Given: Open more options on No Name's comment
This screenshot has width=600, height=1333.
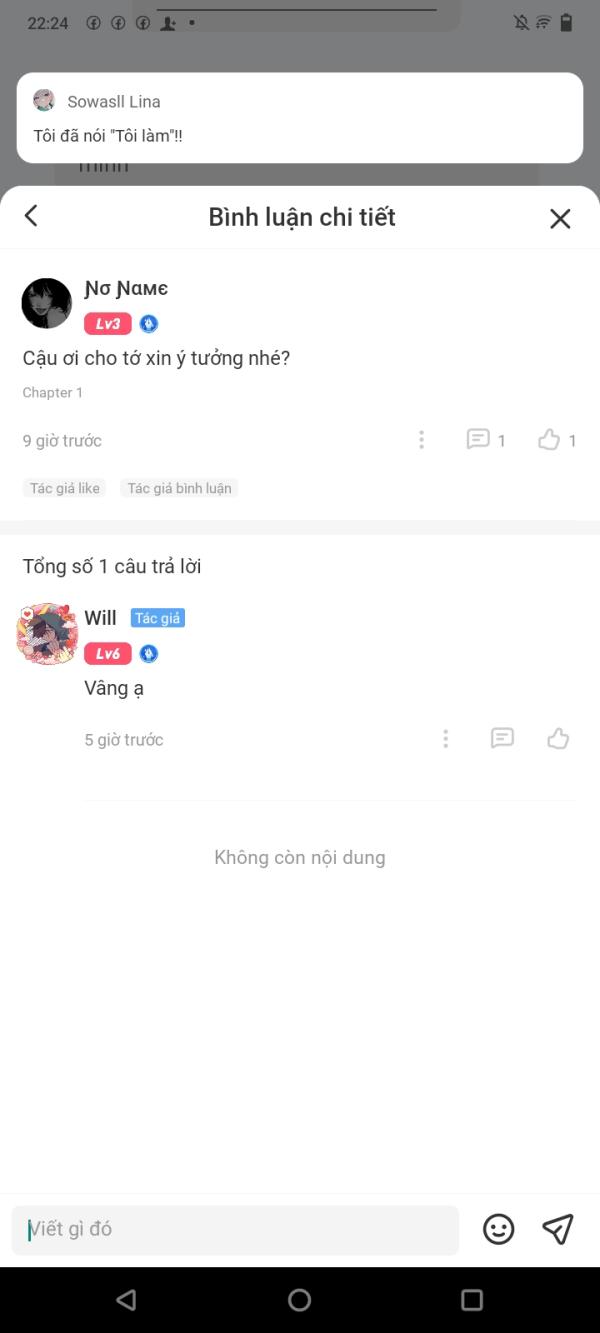Looking at the screenshot, I should (421, 440).
